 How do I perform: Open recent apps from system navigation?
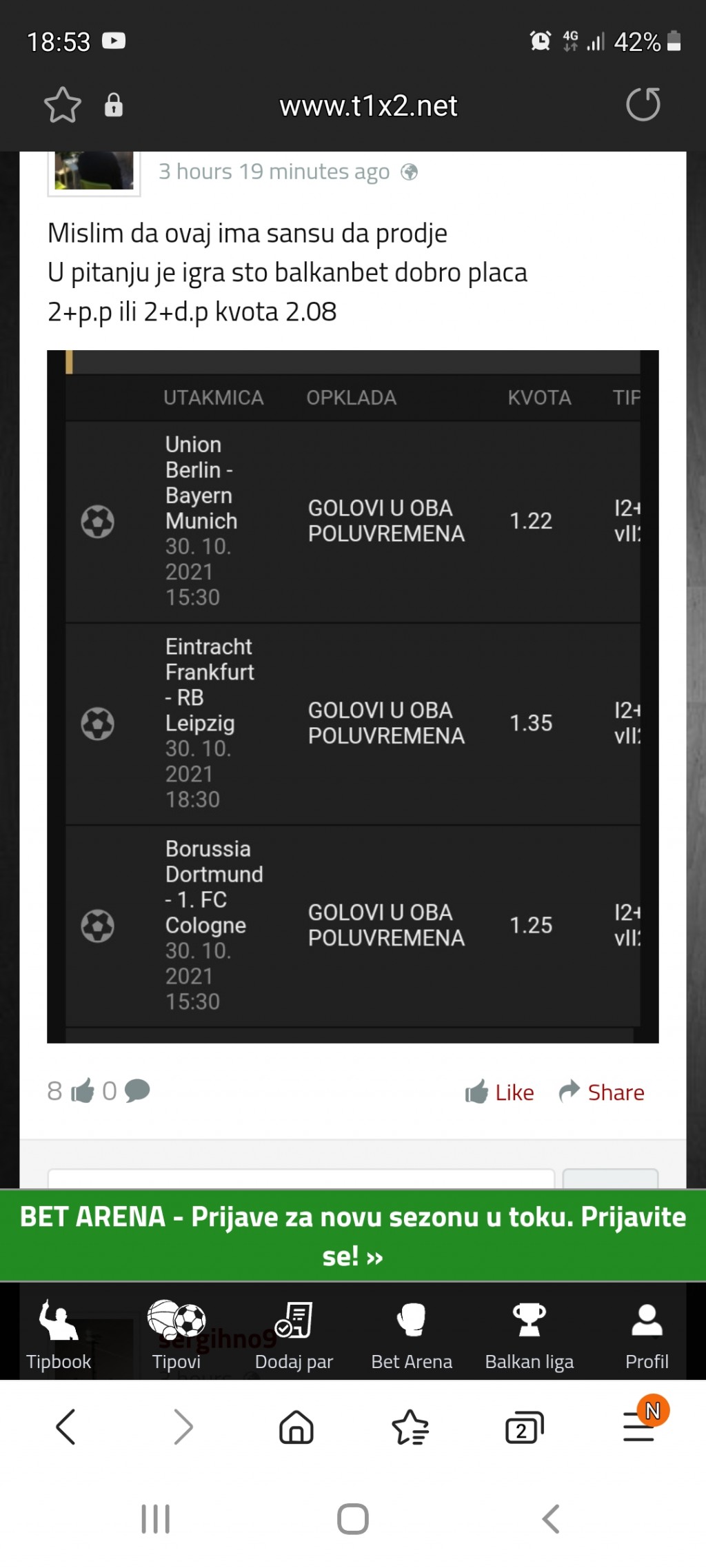156,1519
